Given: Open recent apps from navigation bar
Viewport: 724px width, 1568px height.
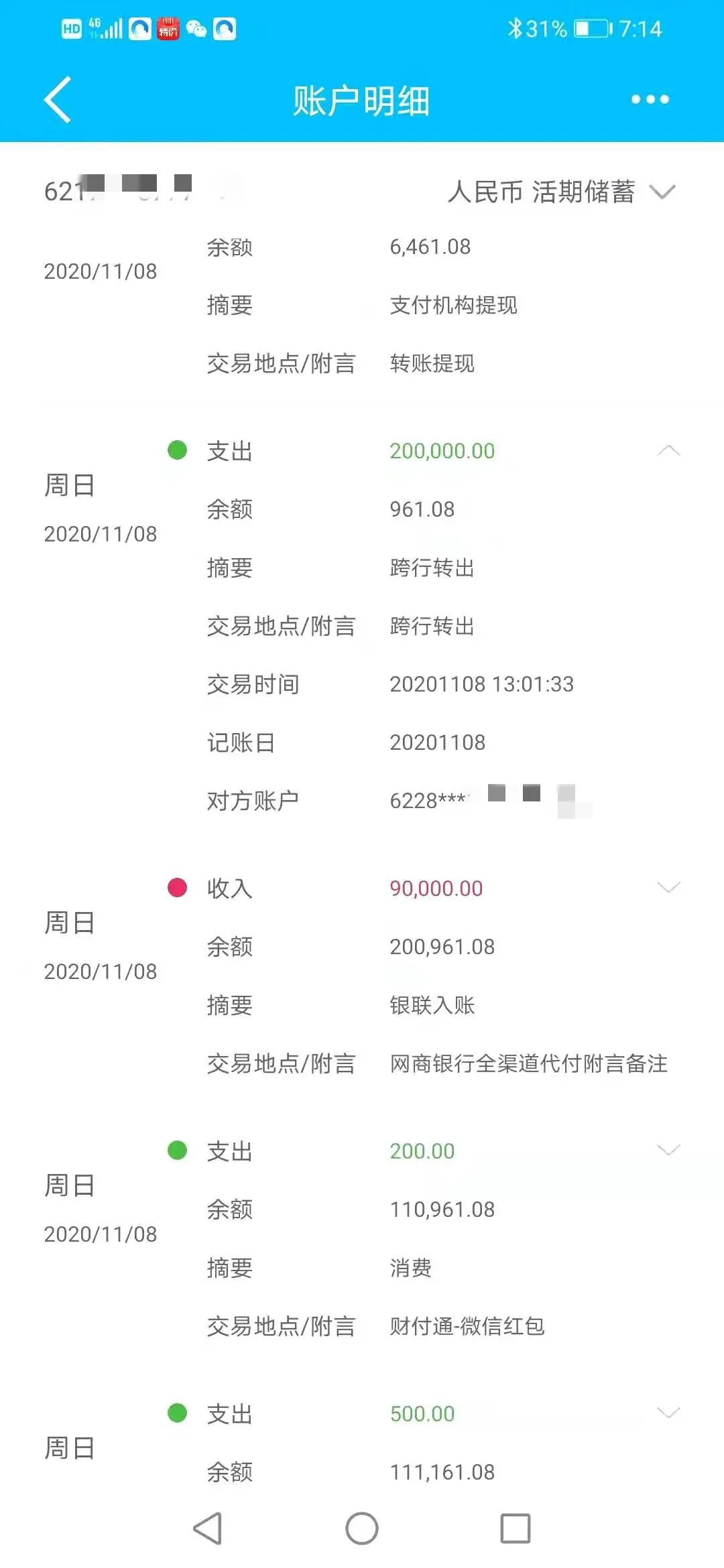Looking at the screenshot, I should point(515,1528).
